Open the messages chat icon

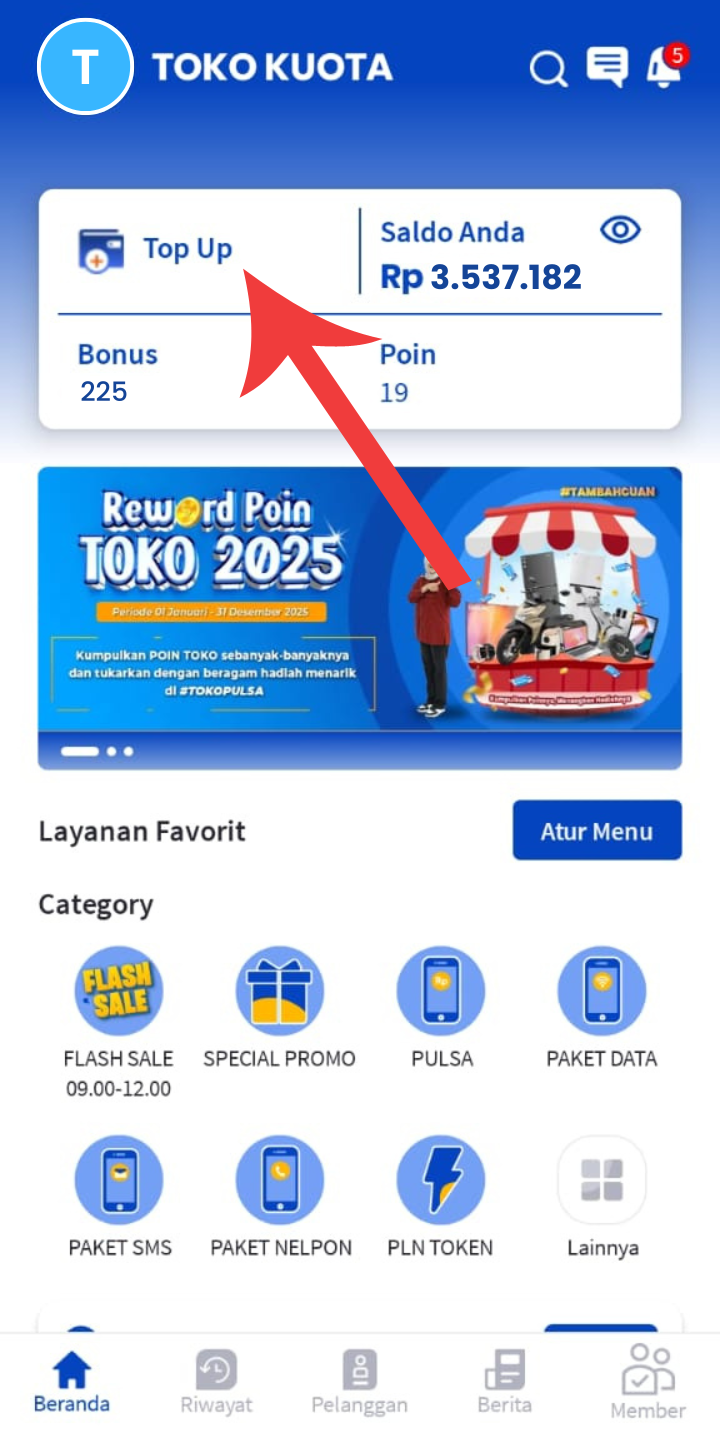pyautogui.click(x=607, y=67)
